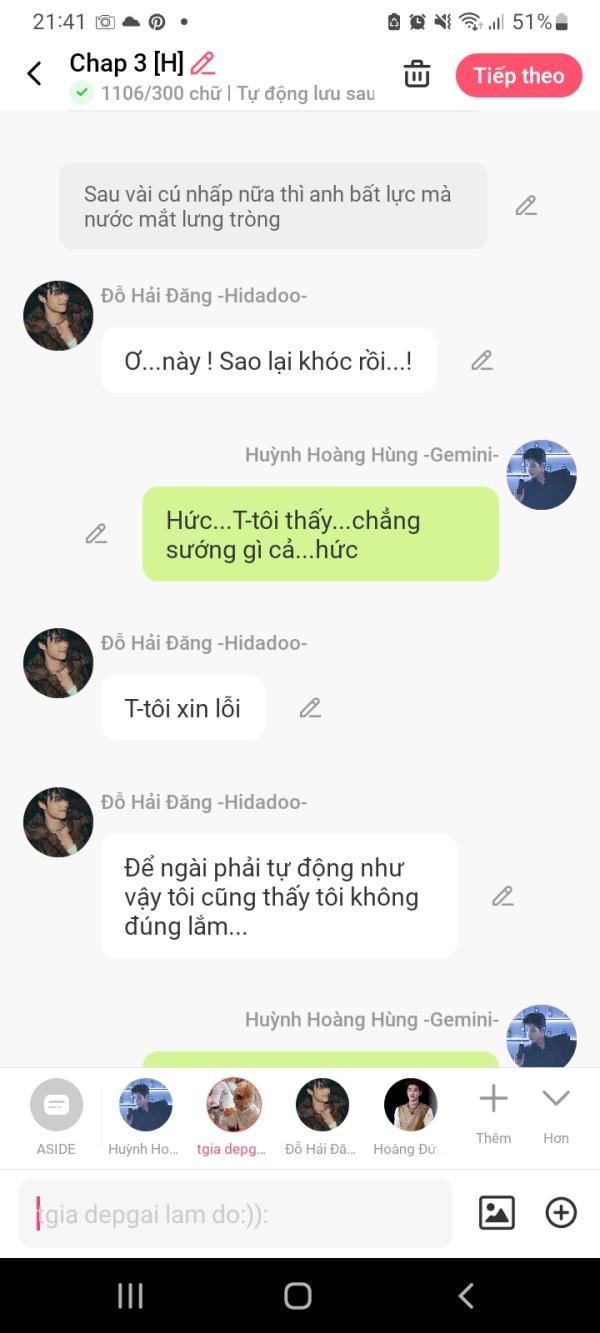Open the system recent apps button

pyautogui.click(x=131, y=1296)
